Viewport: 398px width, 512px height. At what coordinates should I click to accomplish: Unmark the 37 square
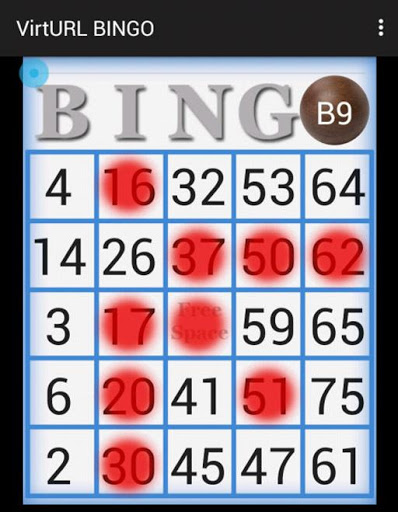click(x=200, y=255)
